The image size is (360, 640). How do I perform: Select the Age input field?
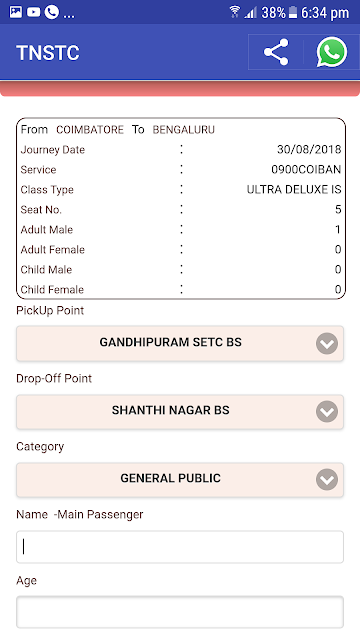point(180,612)
